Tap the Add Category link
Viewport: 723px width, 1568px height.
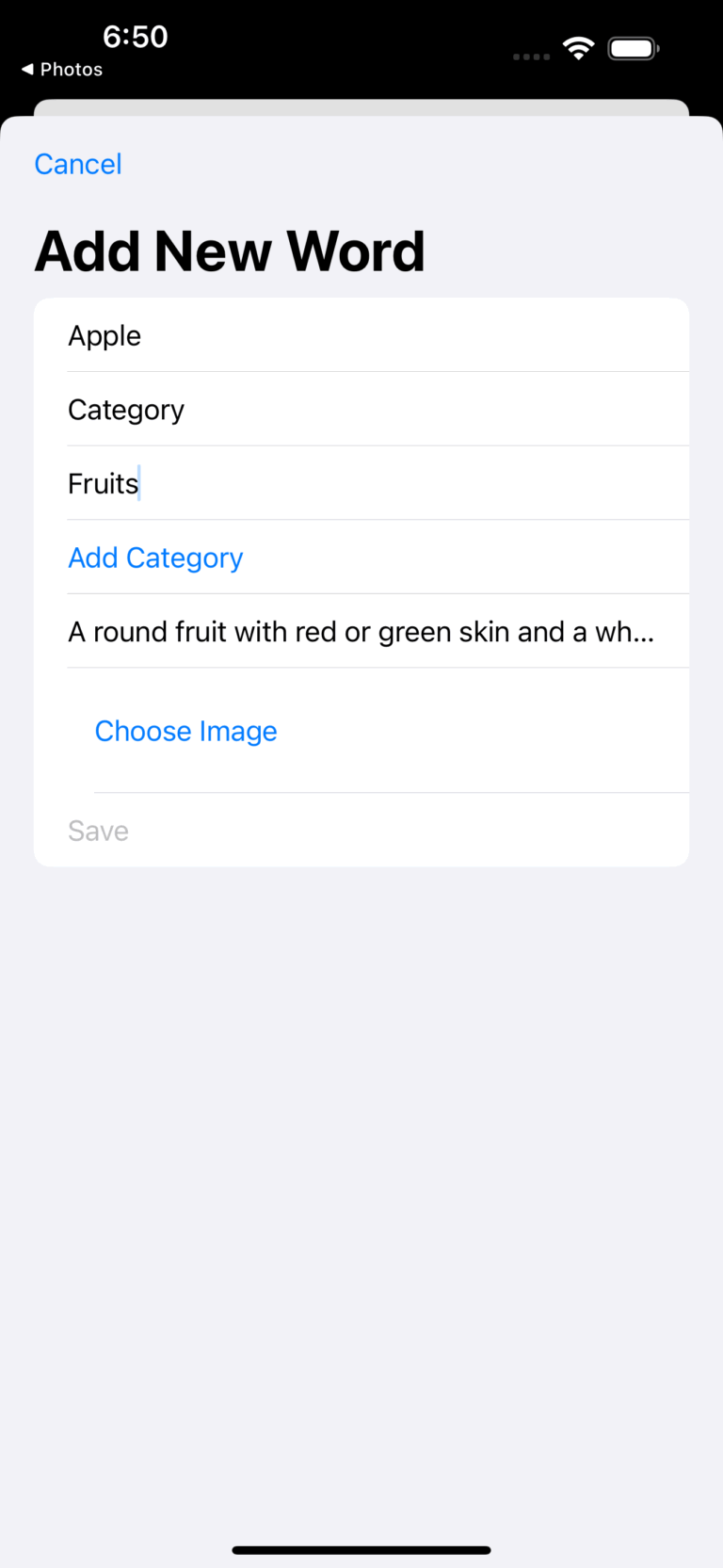155,557
